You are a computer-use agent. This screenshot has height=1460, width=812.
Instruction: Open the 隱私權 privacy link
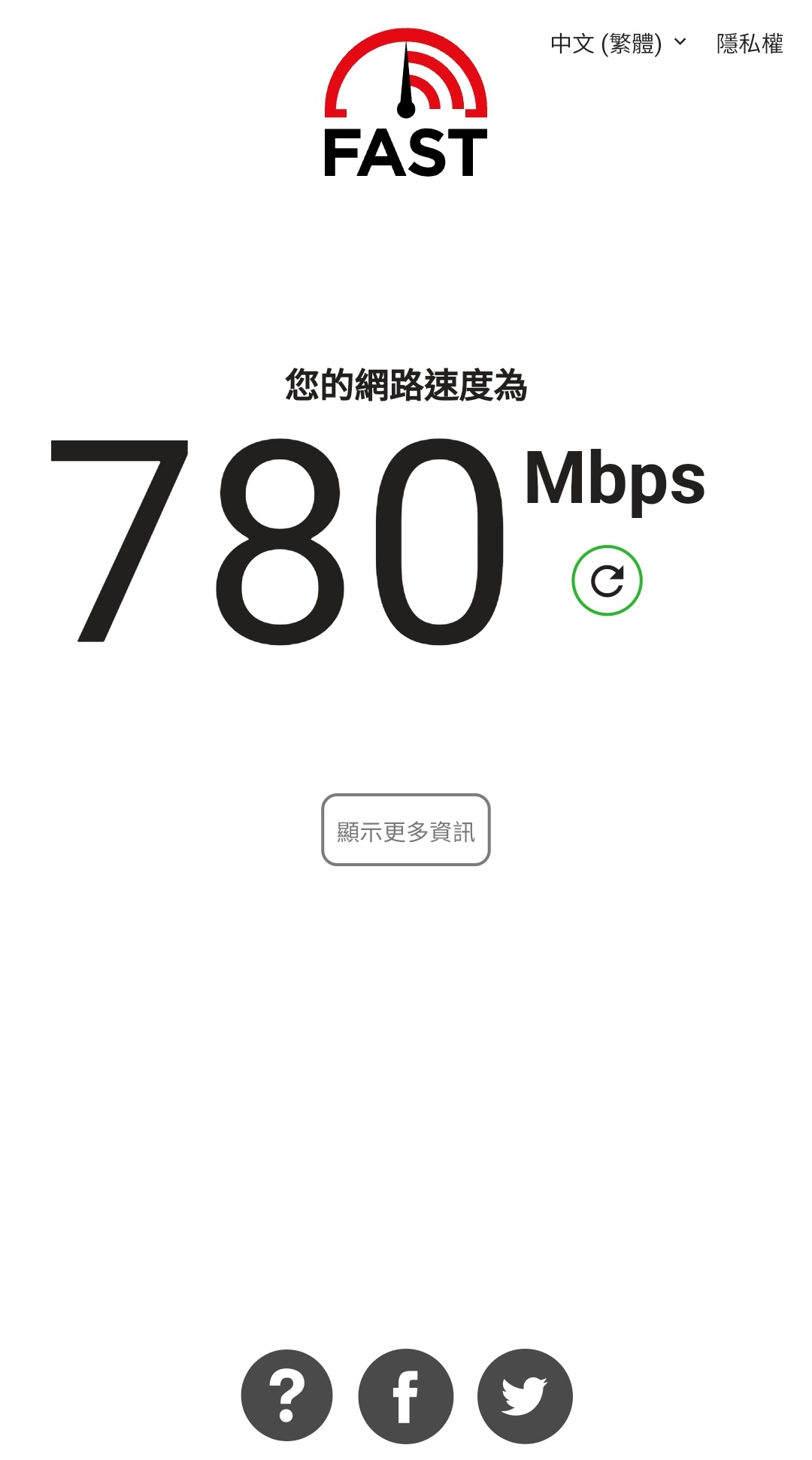click(749, 44)
